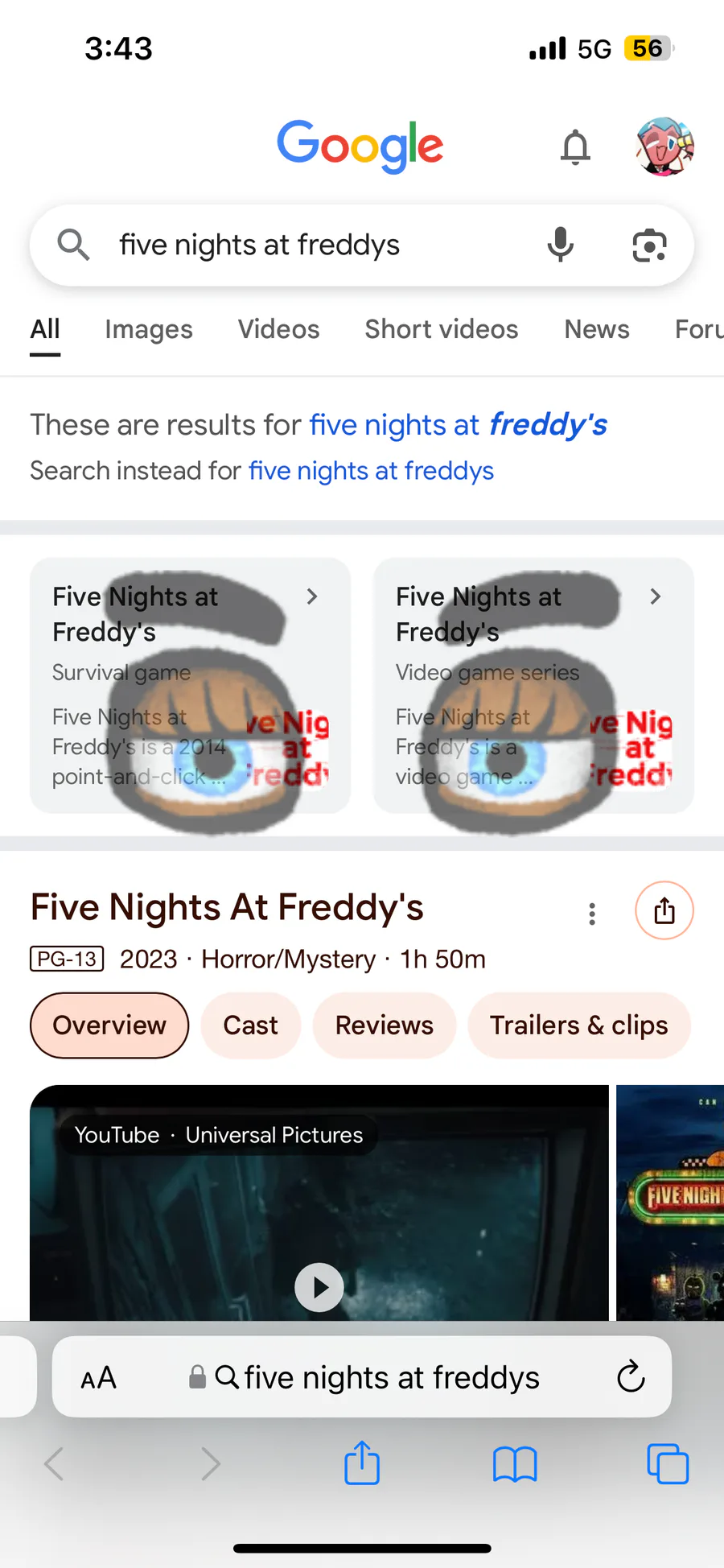Screen dimensions: 724x1568
Task: Select the Cast chip
Action: click(250, 1025)
